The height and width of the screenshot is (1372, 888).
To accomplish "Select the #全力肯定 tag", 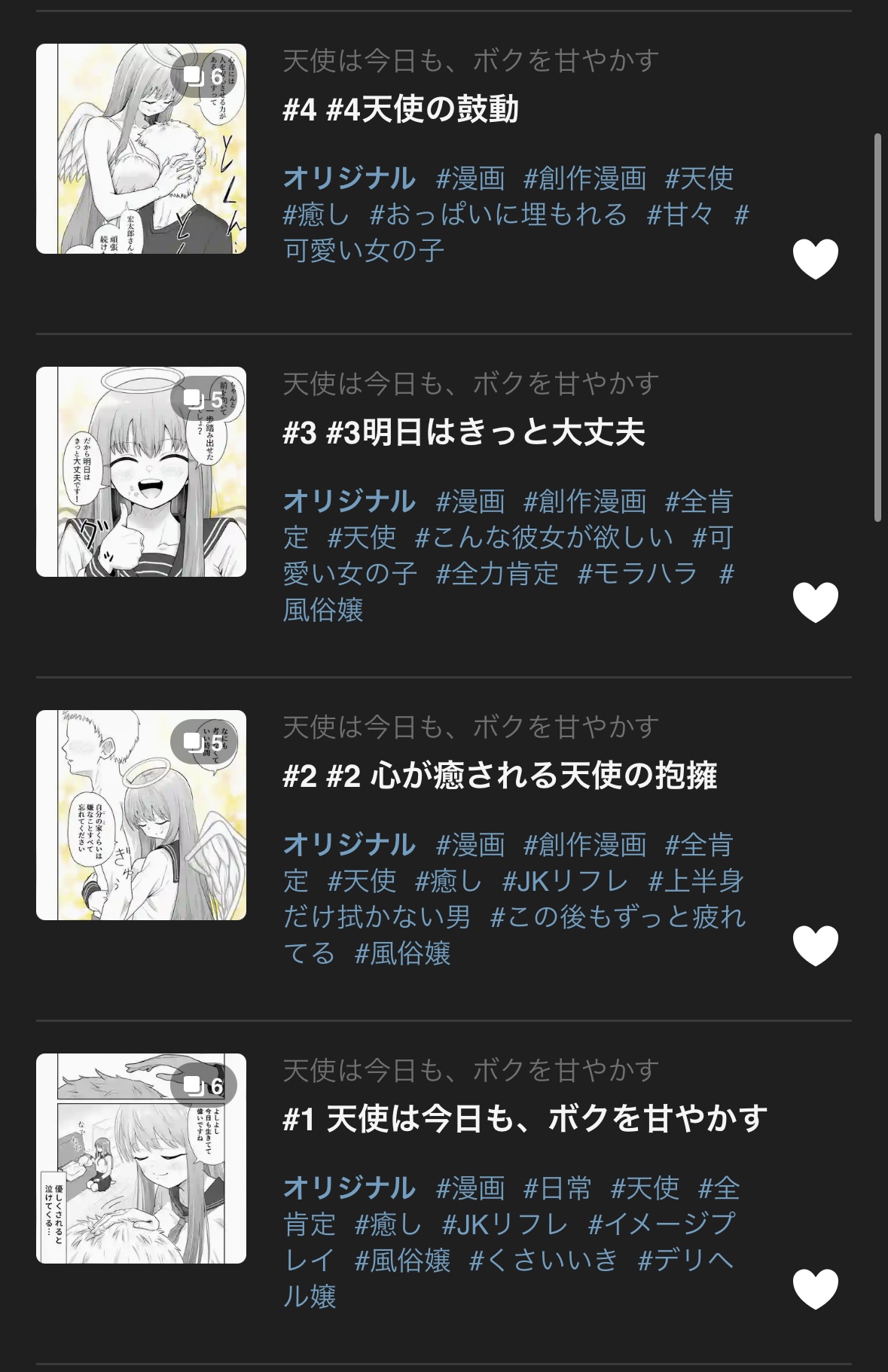I will (497, 574).
